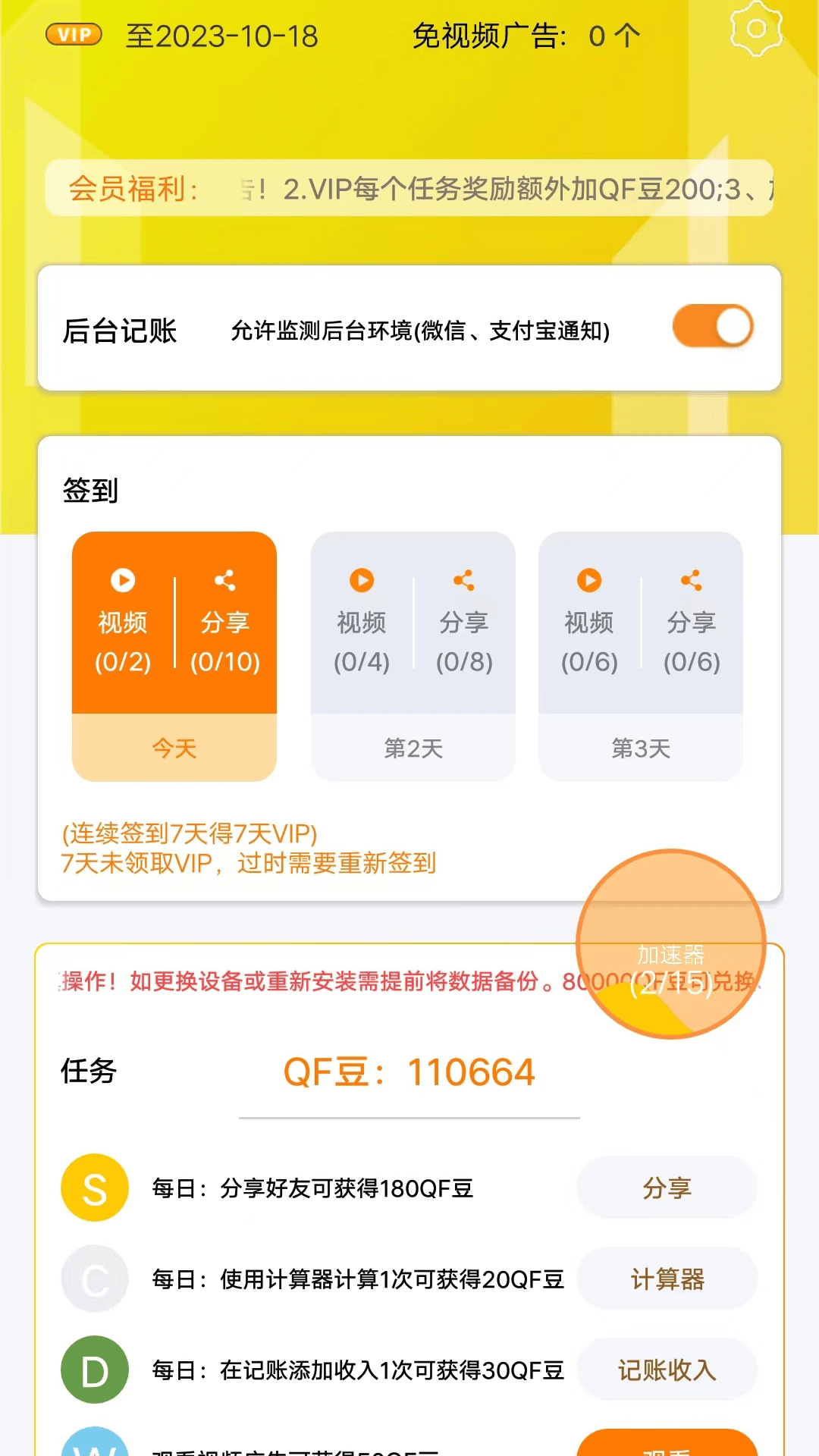Tap 记账收入 to add an income record
This screenshot has height=1456, width=819.
[667, 1370]
